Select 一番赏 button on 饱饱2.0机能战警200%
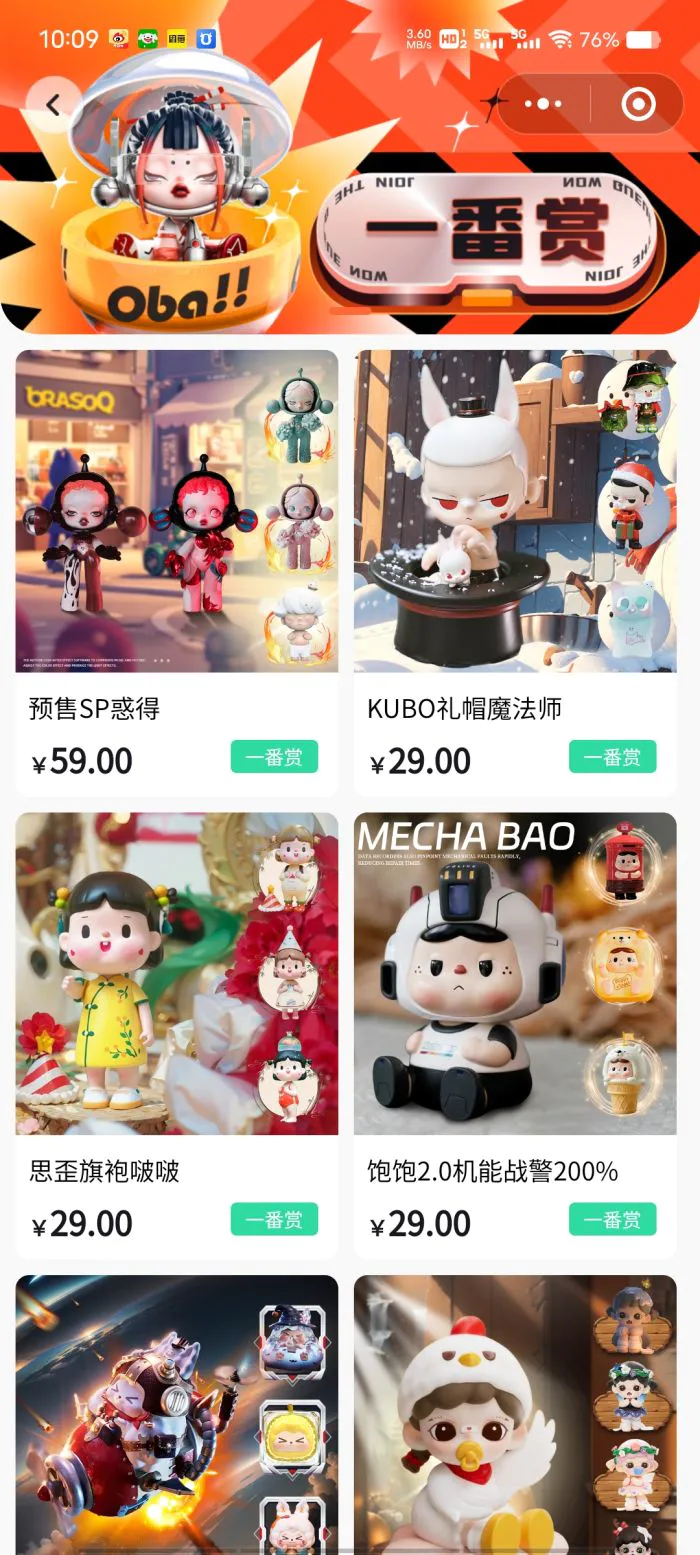 click(612, 1219)
